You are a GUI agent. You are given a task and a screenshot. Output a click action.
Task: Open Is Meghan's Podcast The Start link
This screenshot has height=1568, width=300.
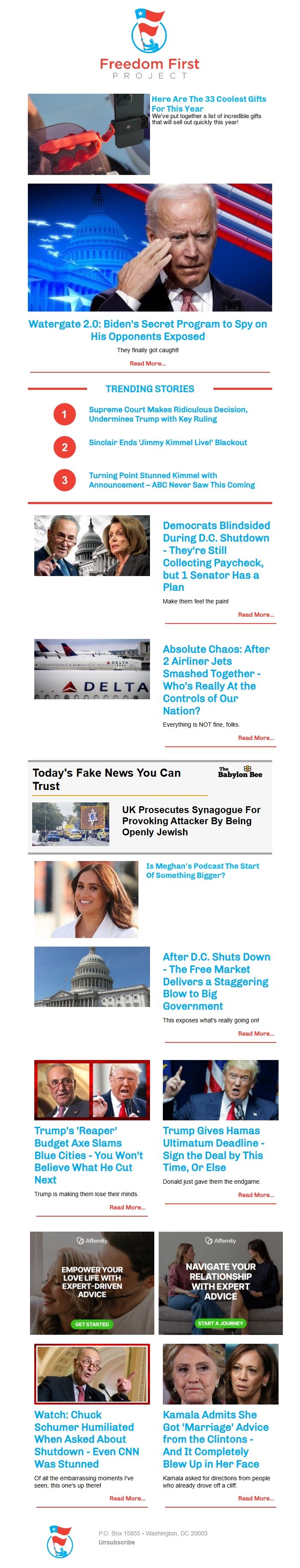pyautogui.click(x=202, y=870)
